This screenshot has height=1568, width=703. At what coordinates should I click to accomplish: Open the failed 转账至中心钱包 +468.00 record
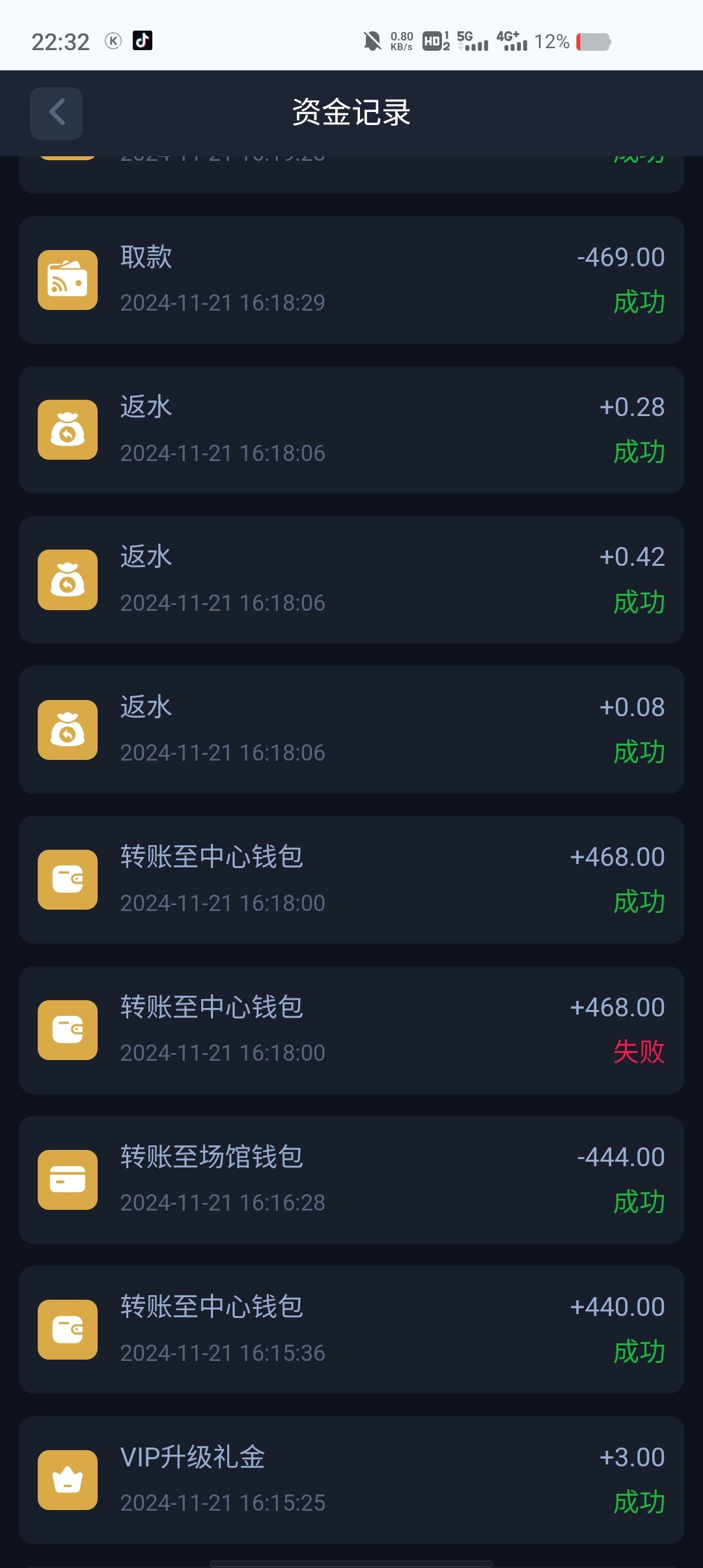click(x=351, y=1029)
